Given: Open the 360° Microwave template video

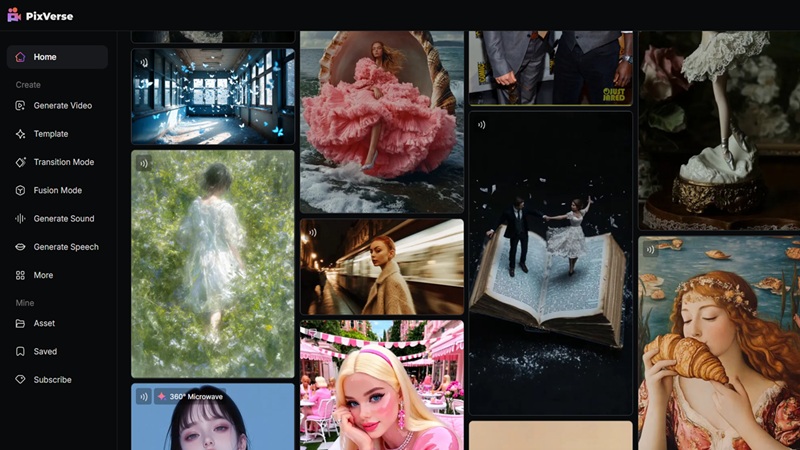Looking at the screenshot, I should pyautogui.click(x=213, y=420).
